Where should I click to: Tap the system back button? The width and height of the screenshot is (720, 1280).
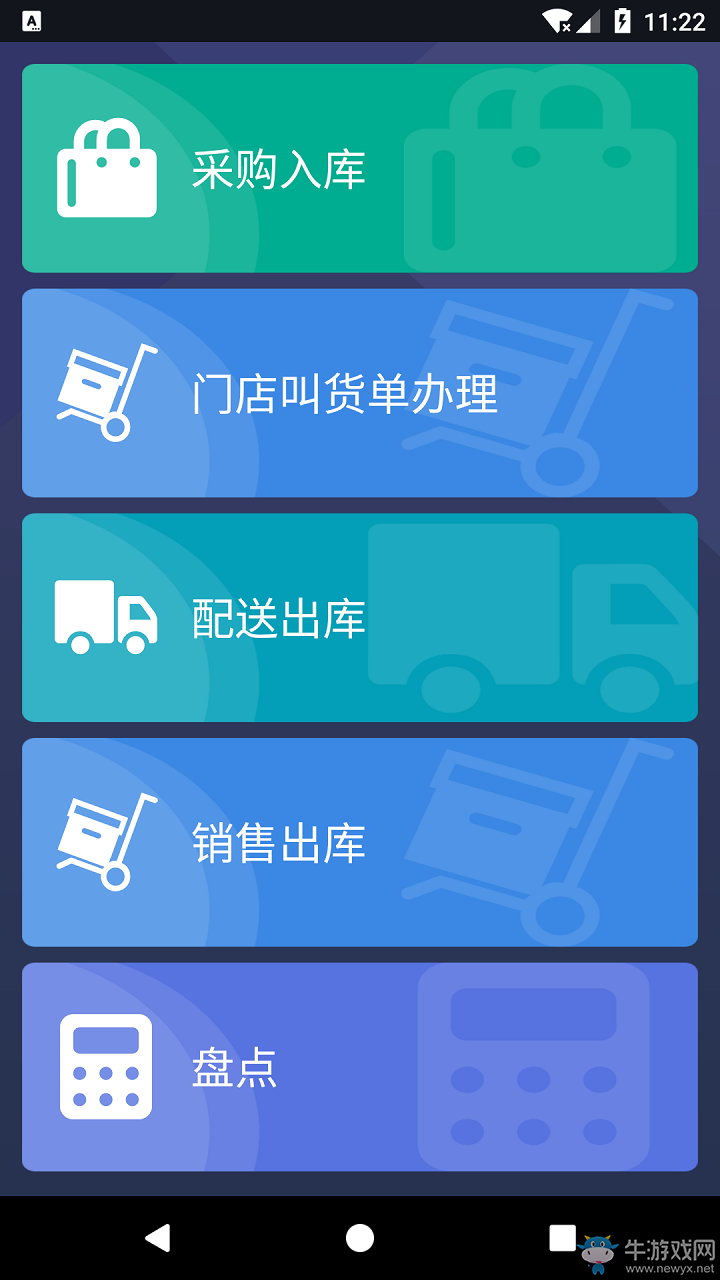pos(158,1238)
